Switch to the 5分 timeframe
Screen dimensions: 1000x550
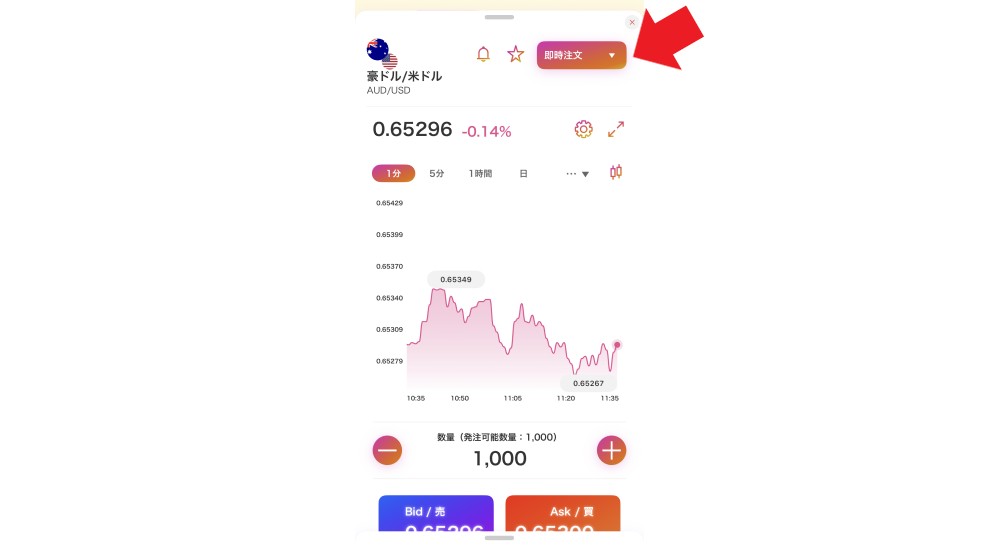point(437,173)
